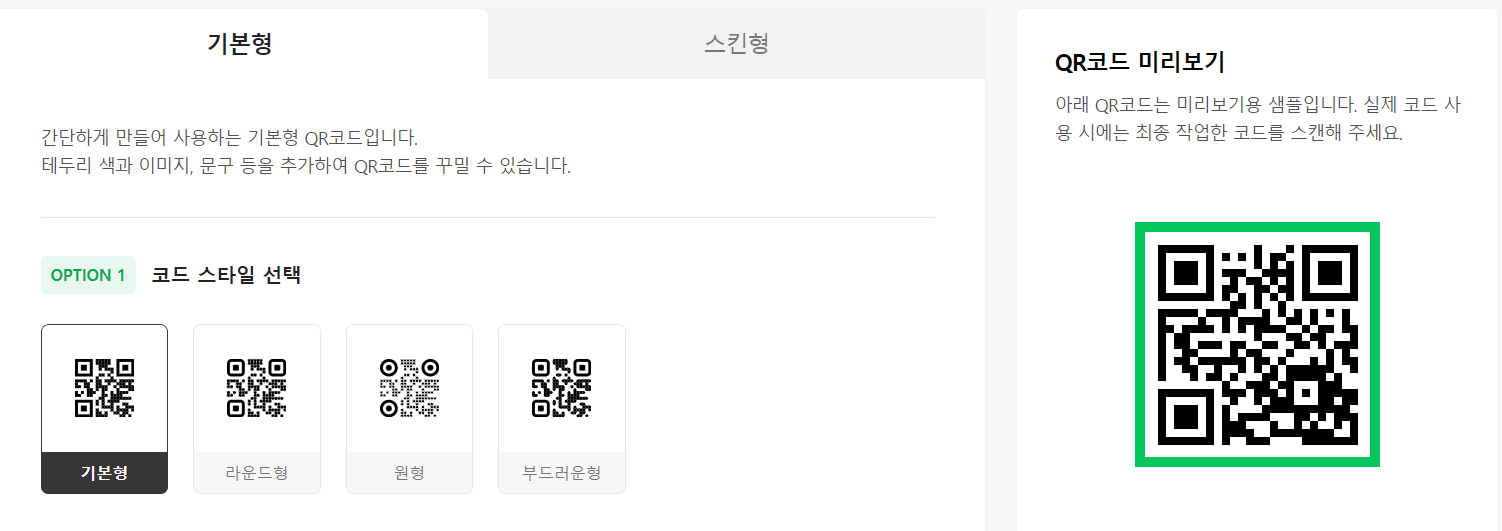The width and height of the screenshot is (1502, 531).
Task: Choose the 기본형 code style
Action: tap(104, 409)
